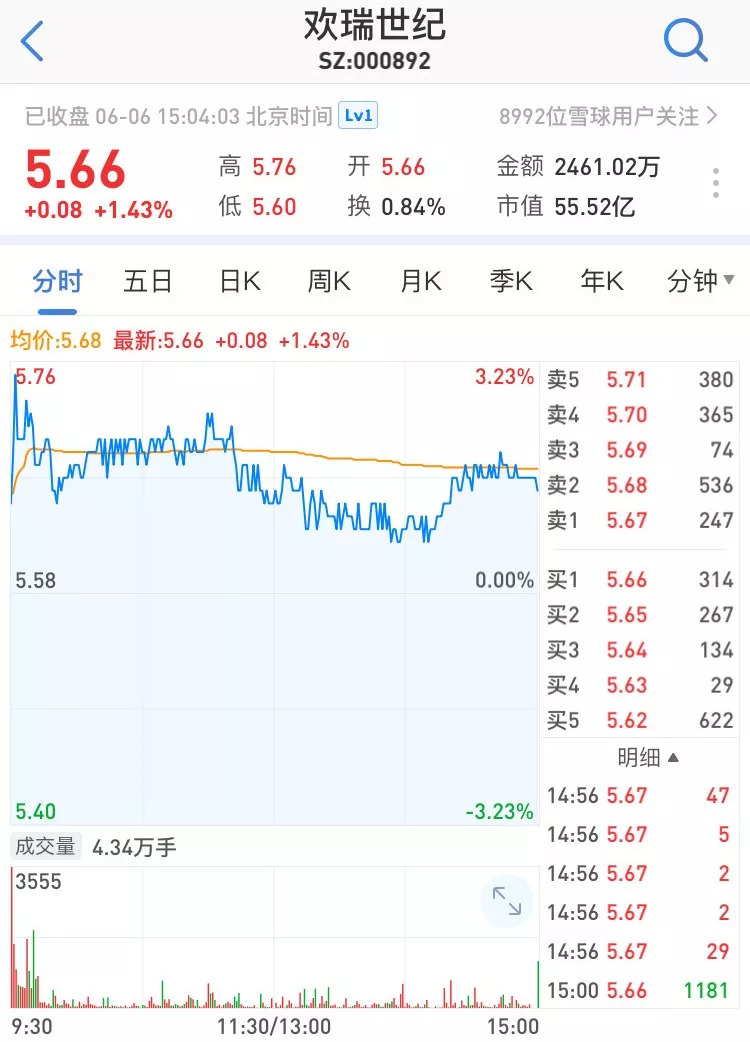This screenshot has height=1042, width=750.
Task: Expand chart to fullscreen view
Action: coord(507,902)
